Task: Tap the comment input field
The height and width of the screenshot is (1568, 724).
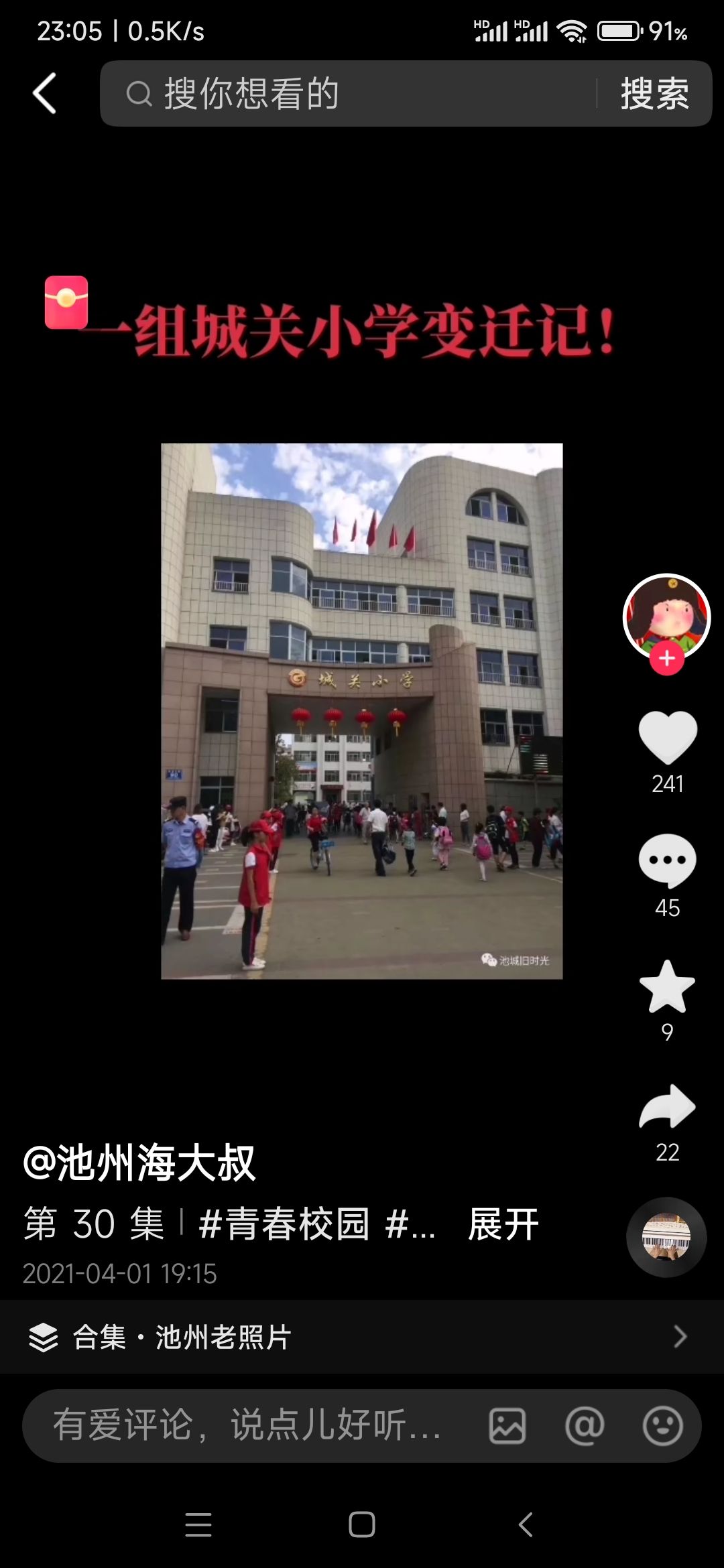Action: pos(248,1425)
